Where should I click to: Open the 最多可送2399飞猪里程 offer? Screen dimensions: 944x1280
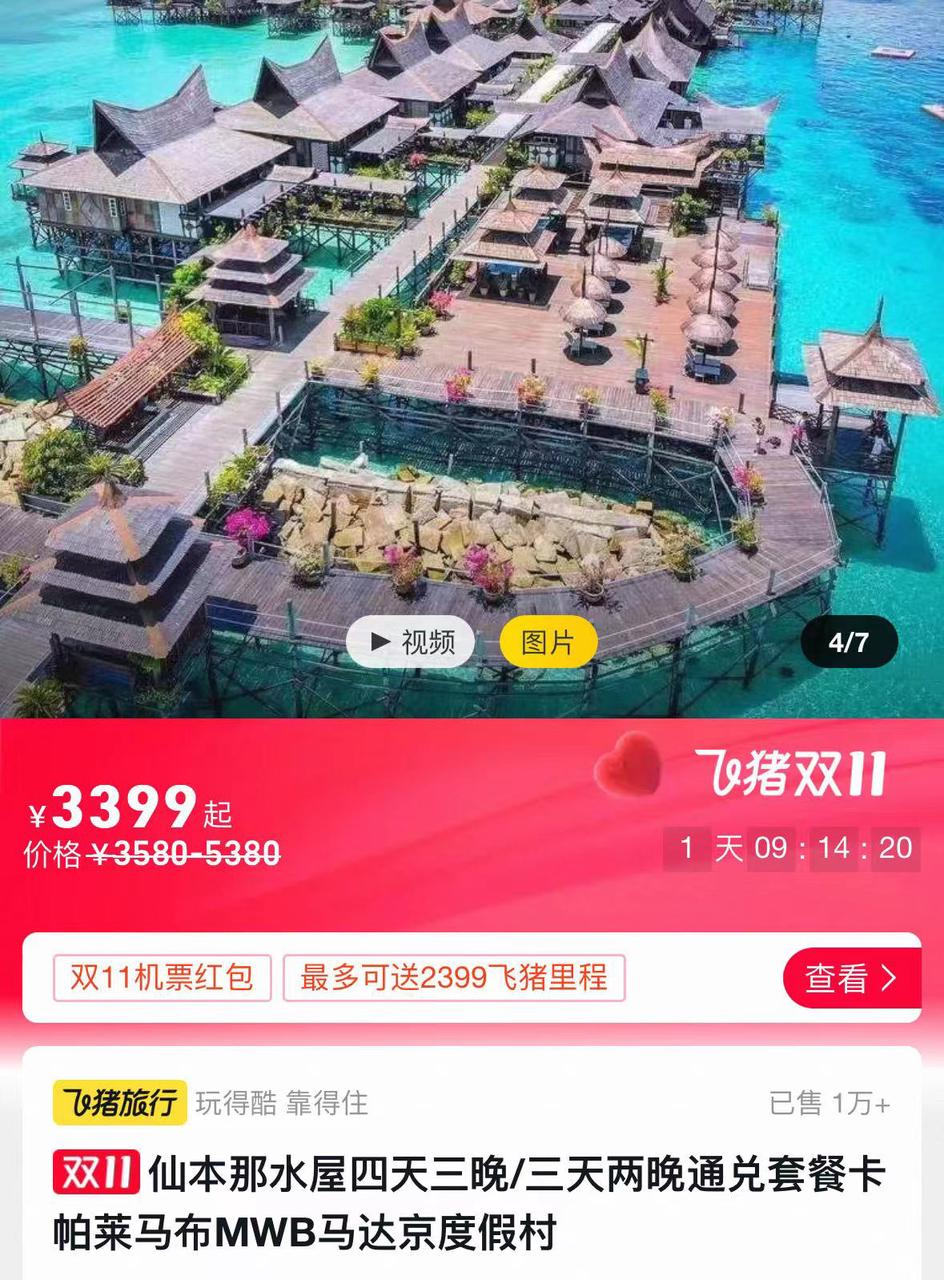[x=454, y=978]
